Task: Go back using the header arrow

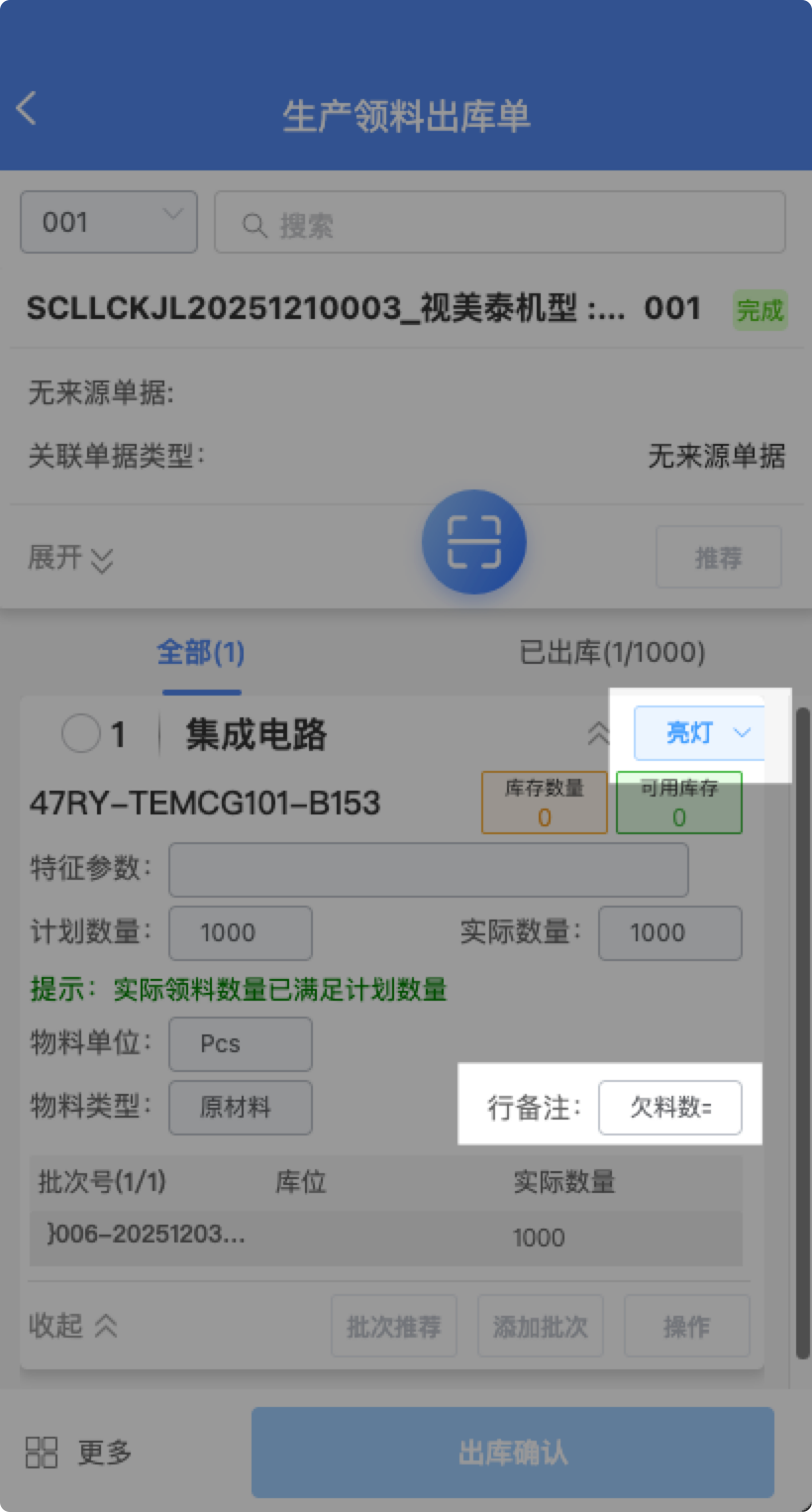Action: (x=27, y=108)
